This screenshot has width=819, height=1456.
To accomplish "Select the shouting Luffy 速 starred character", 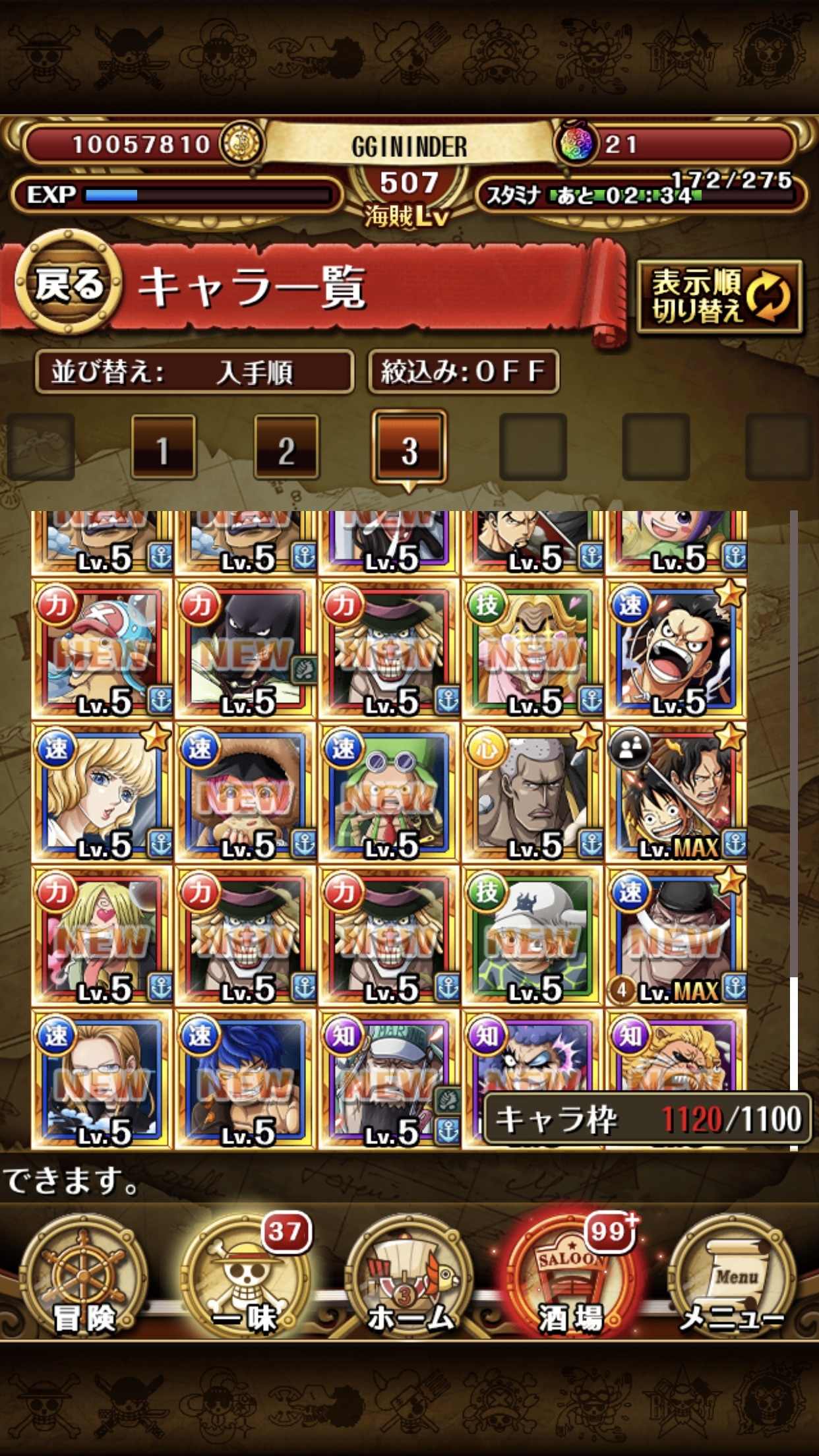I will (677, 648).
